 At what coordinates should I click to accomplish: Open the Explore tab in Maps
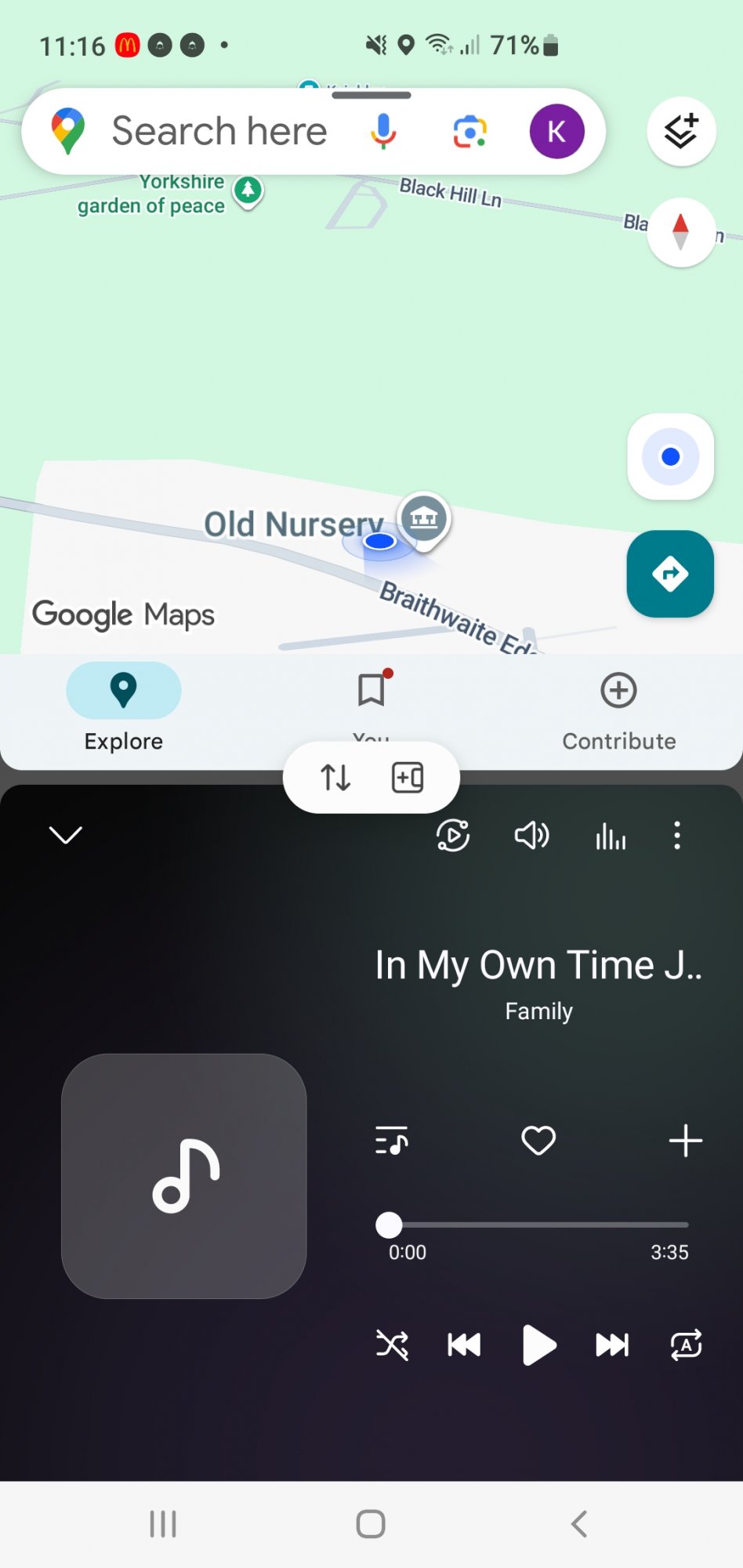(123, 708)
